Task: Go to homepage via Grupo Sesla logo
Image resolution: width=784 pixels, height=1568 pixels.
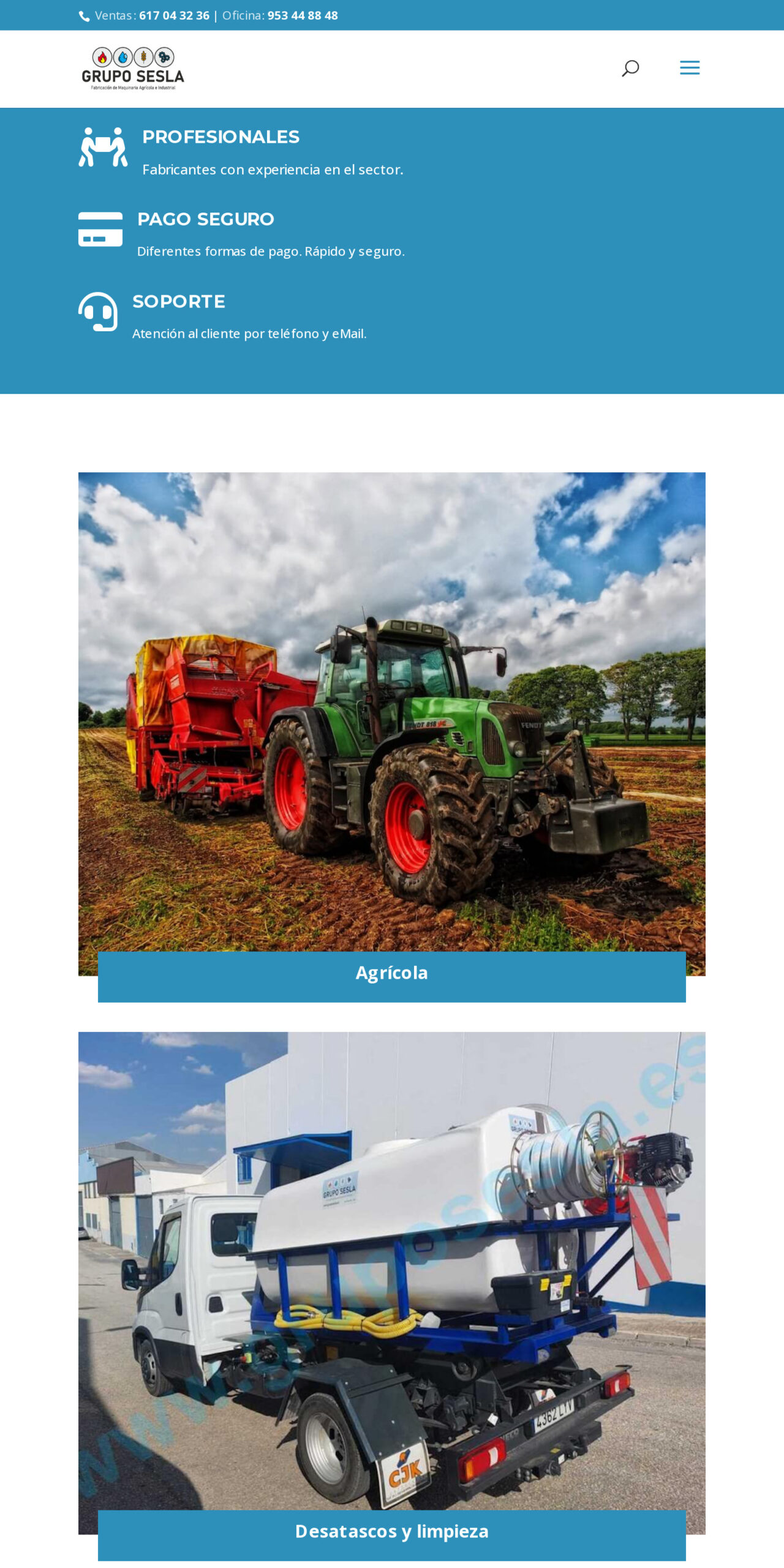Action: (x=133, y=69)
